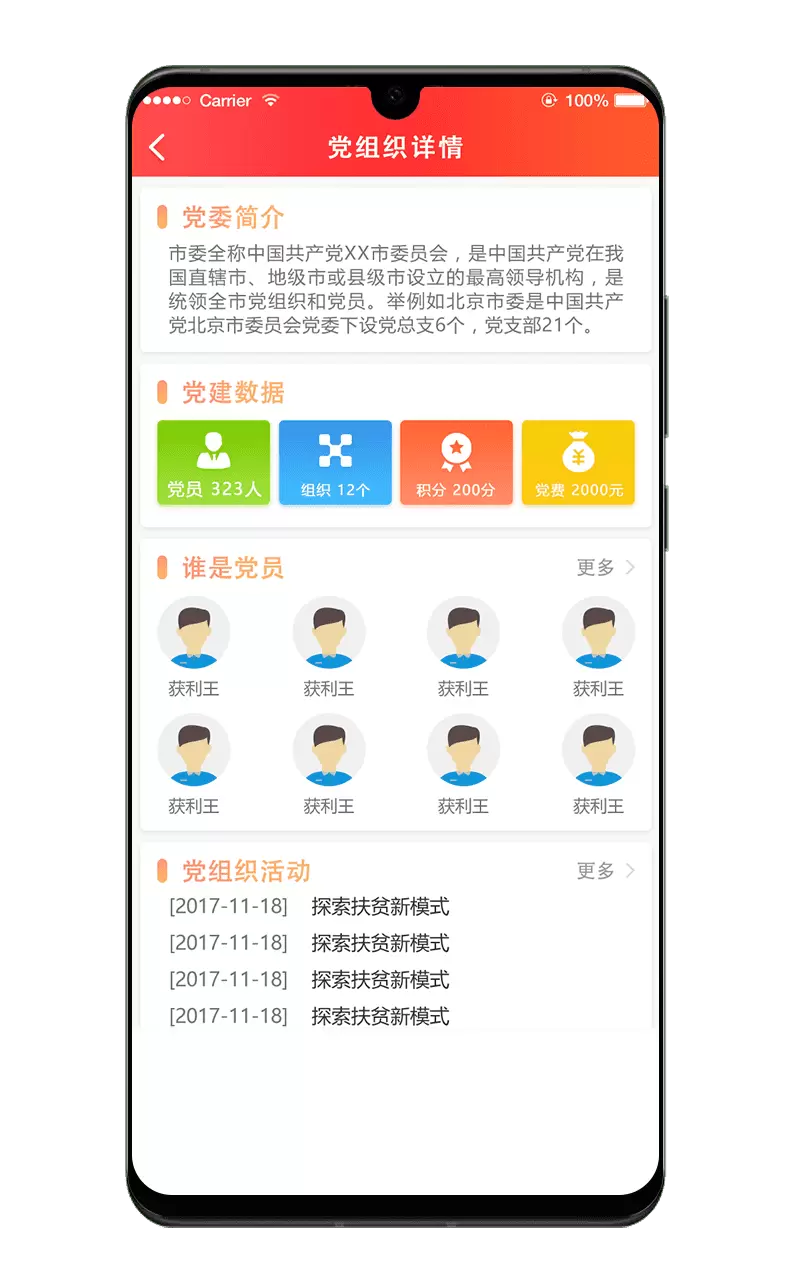Go back using the header arrow
The image size is (792, 1272).
[x=157, y=148]
